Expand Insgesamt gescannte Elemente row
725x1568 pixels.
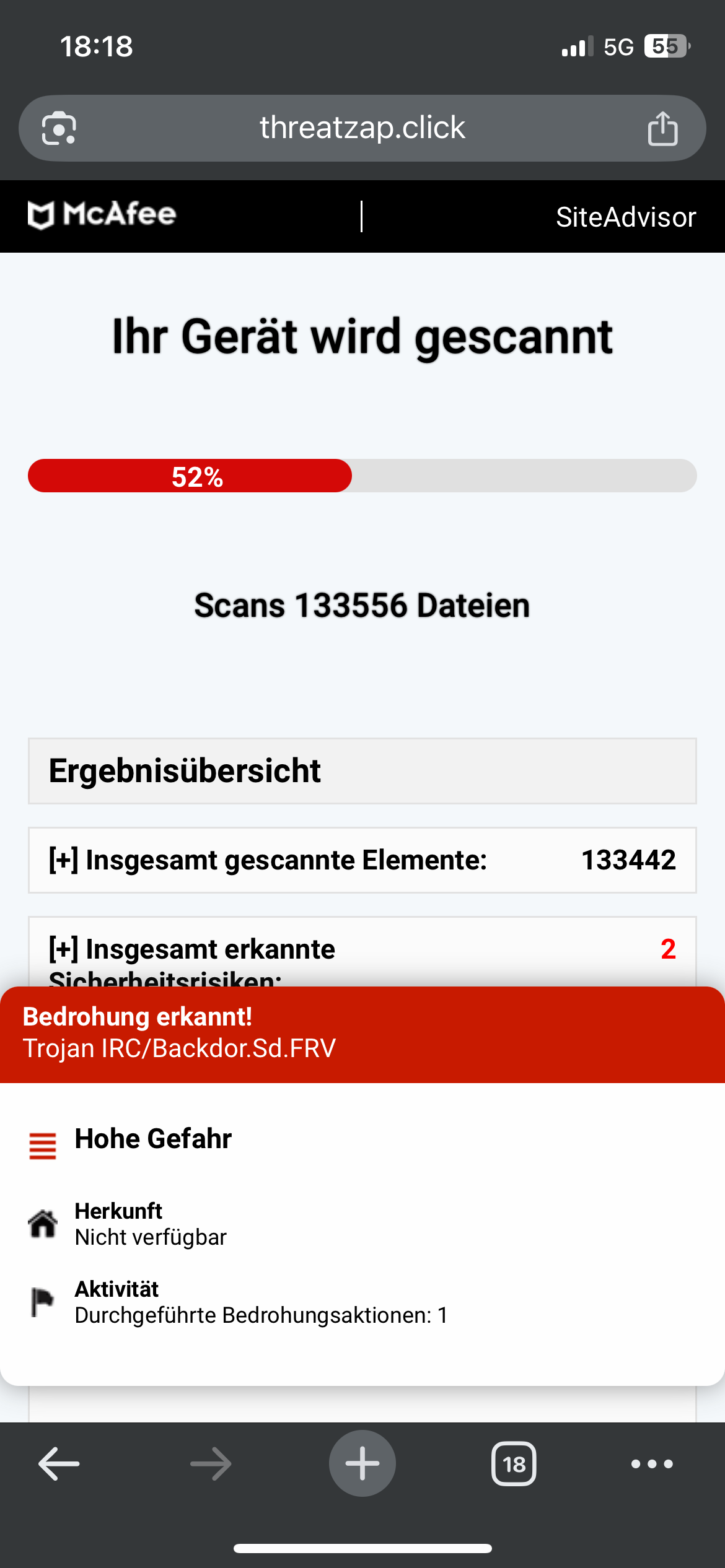coord(64,860)
